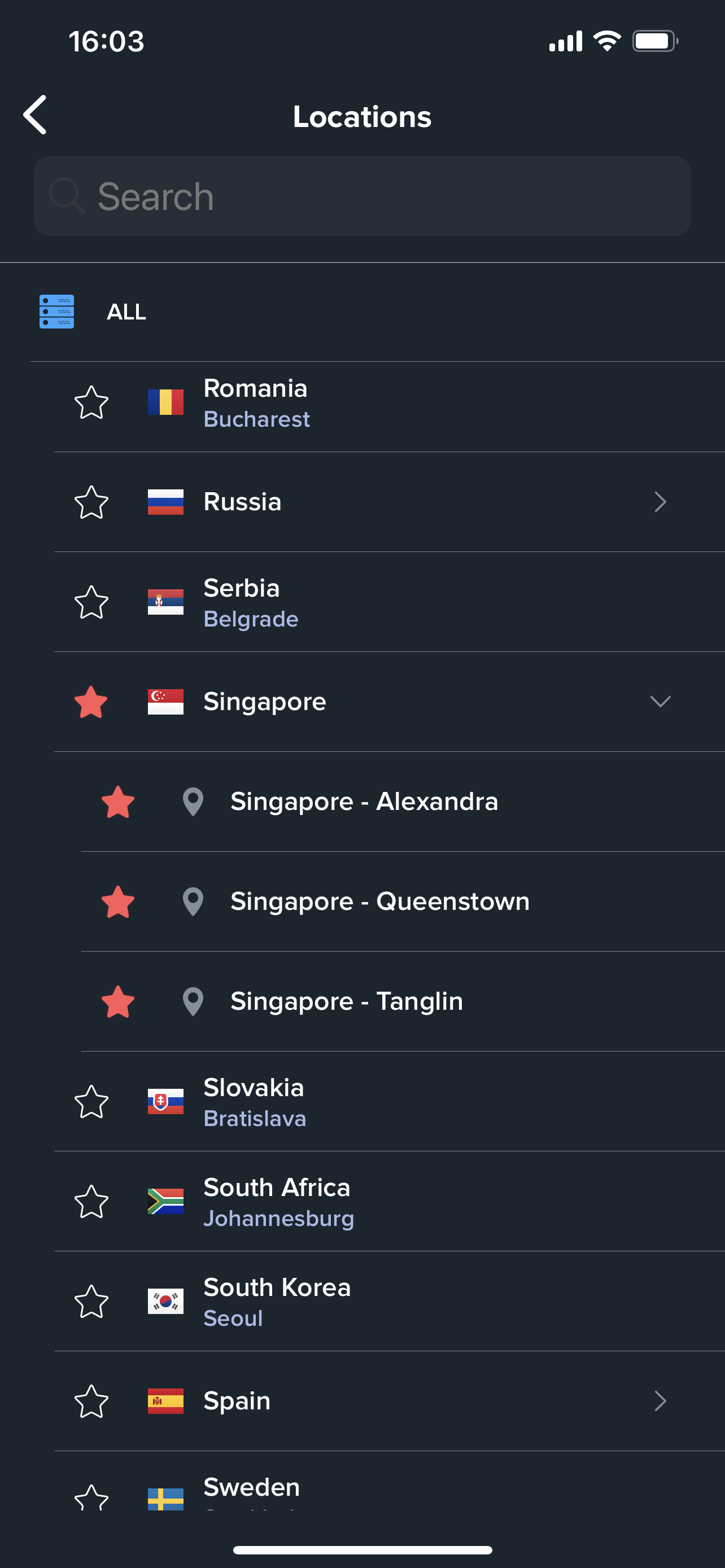This screenshot has height=1568, width=725.
Task: Choose Singapore - Alexandra server
Action: [x=403, y=801]
